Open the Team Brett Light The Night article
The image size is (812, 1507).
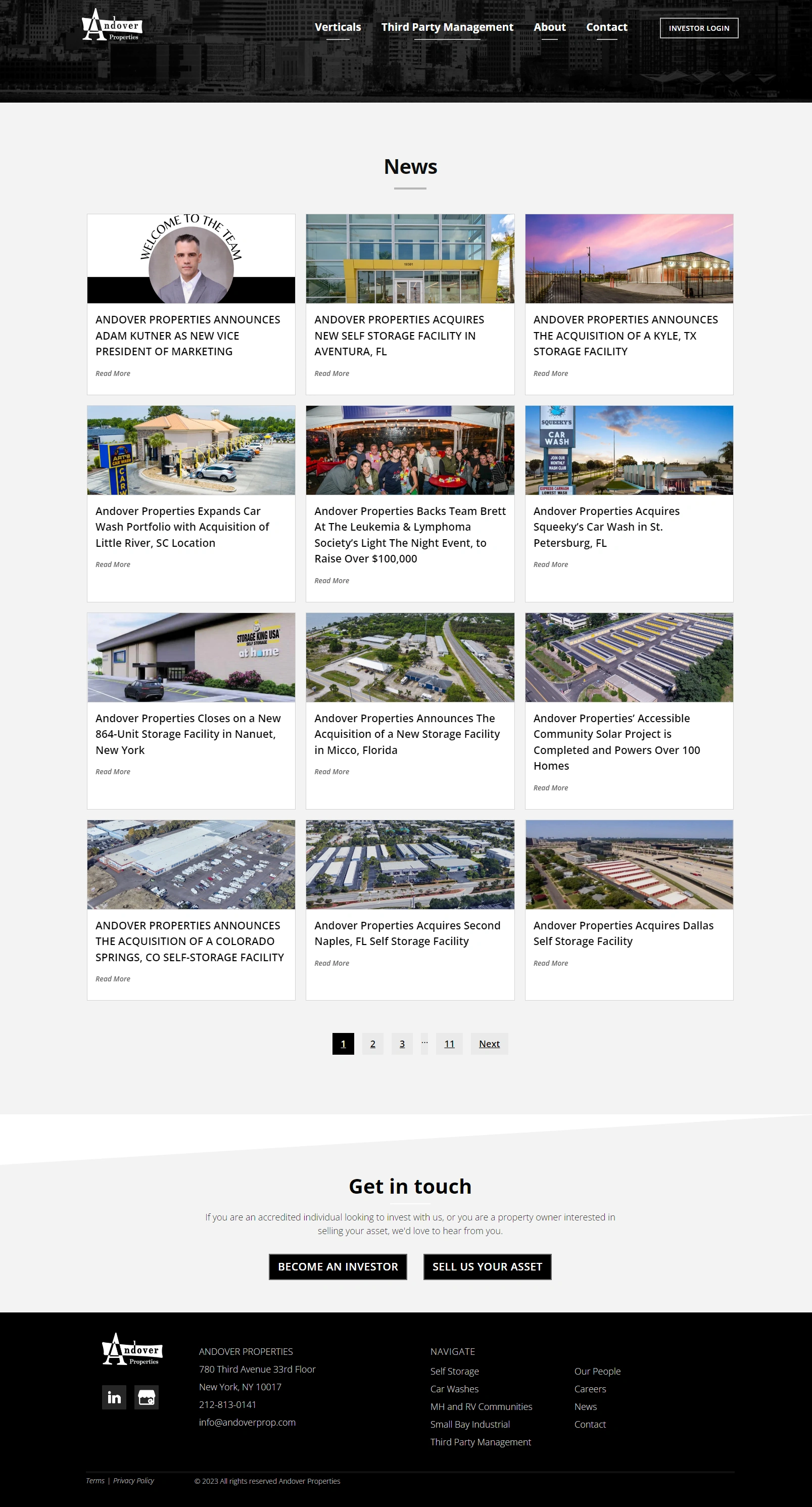tap(409, 535)
